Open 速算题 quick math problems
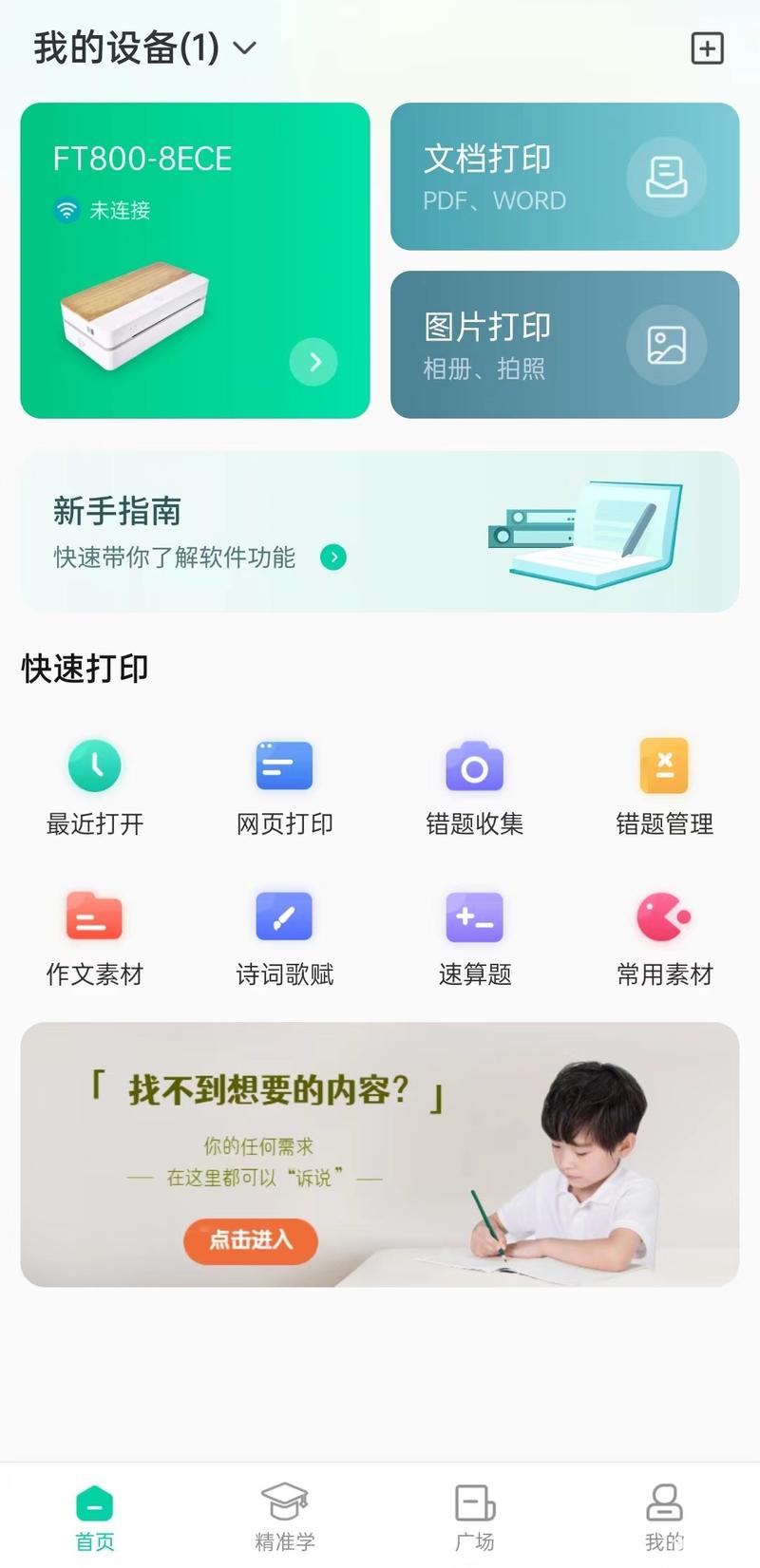The image size is (760, 1568). pos(474,937)
